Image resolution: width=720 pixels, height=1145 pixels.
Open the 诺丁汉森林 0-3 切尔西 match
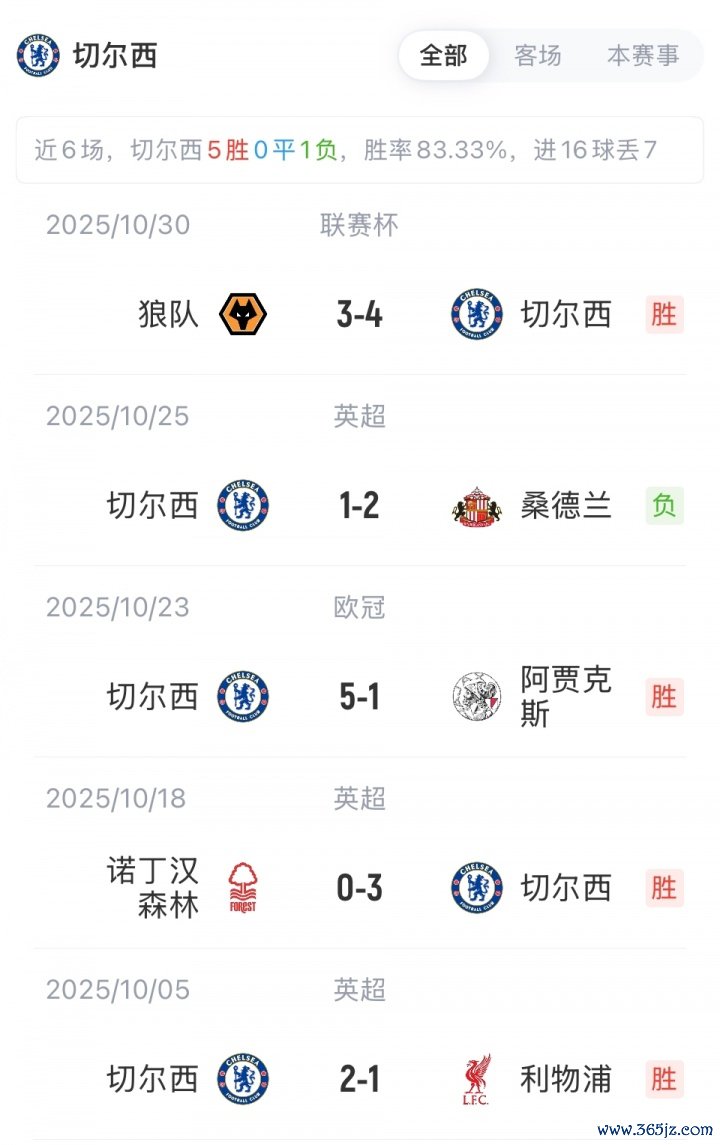coord(360,888)
